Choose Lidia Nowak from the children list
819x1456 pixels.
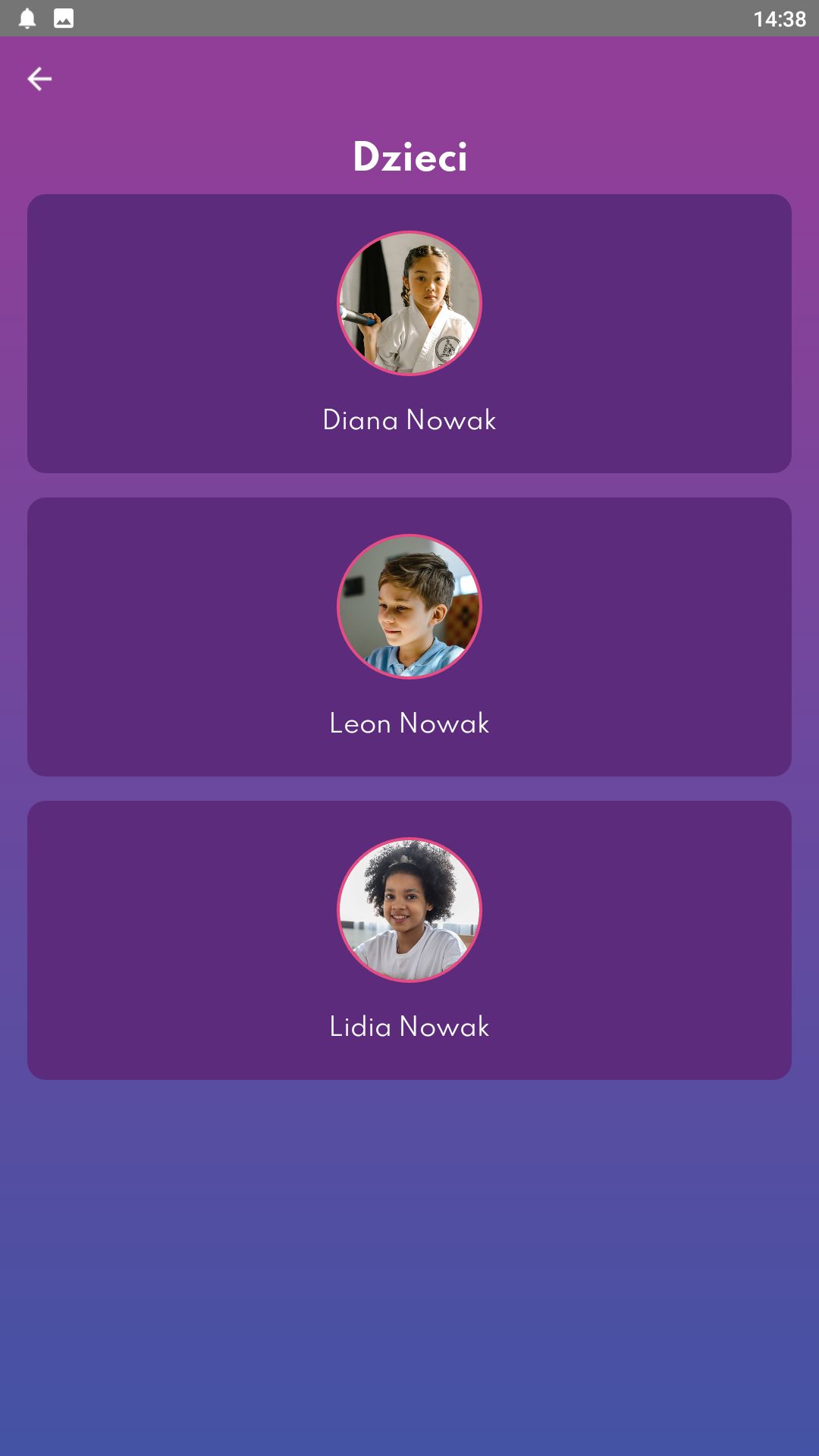pos(409,940)
